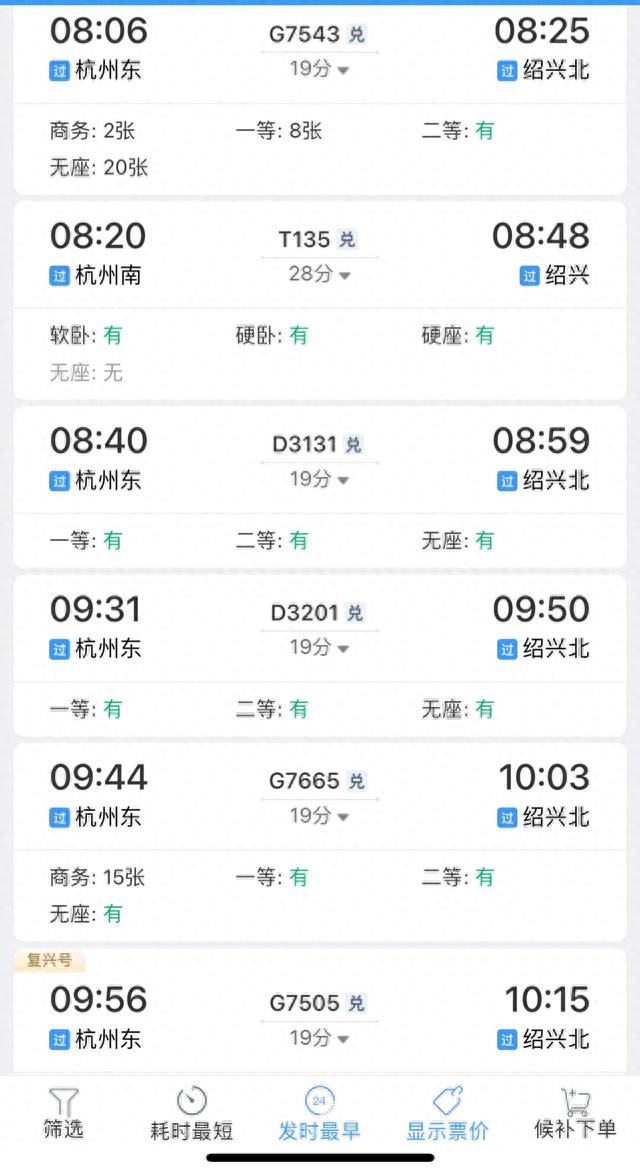
Task: Open the 筛选 filter options
Action: [64, 1114]
